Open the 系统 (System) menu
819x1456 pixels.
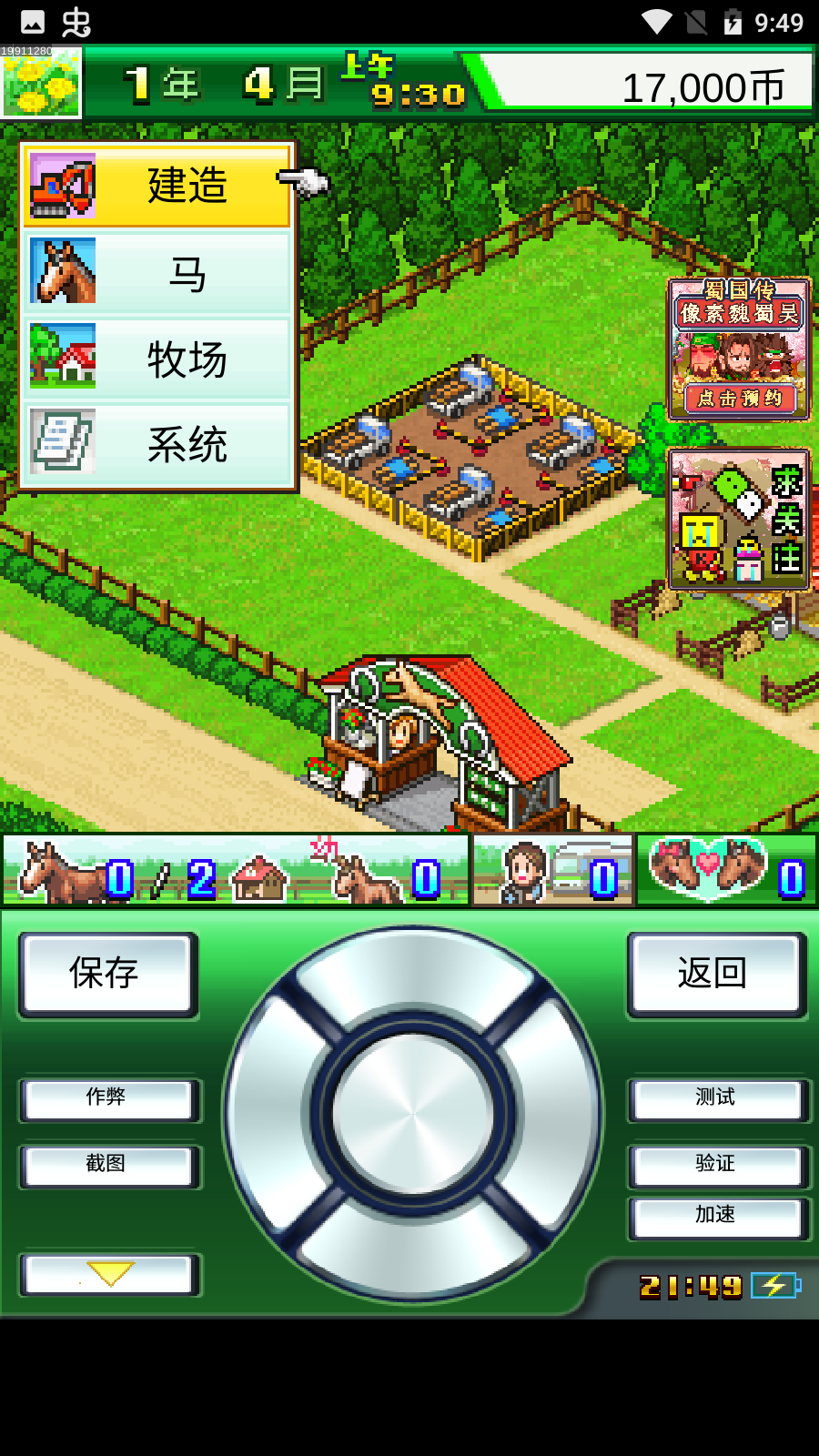tap(157, 443)
